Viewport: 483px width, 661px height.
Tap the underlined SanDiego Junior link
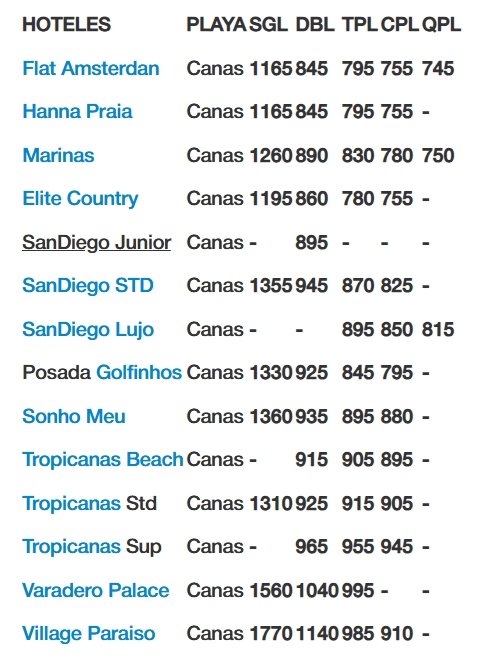pos(97,242)
